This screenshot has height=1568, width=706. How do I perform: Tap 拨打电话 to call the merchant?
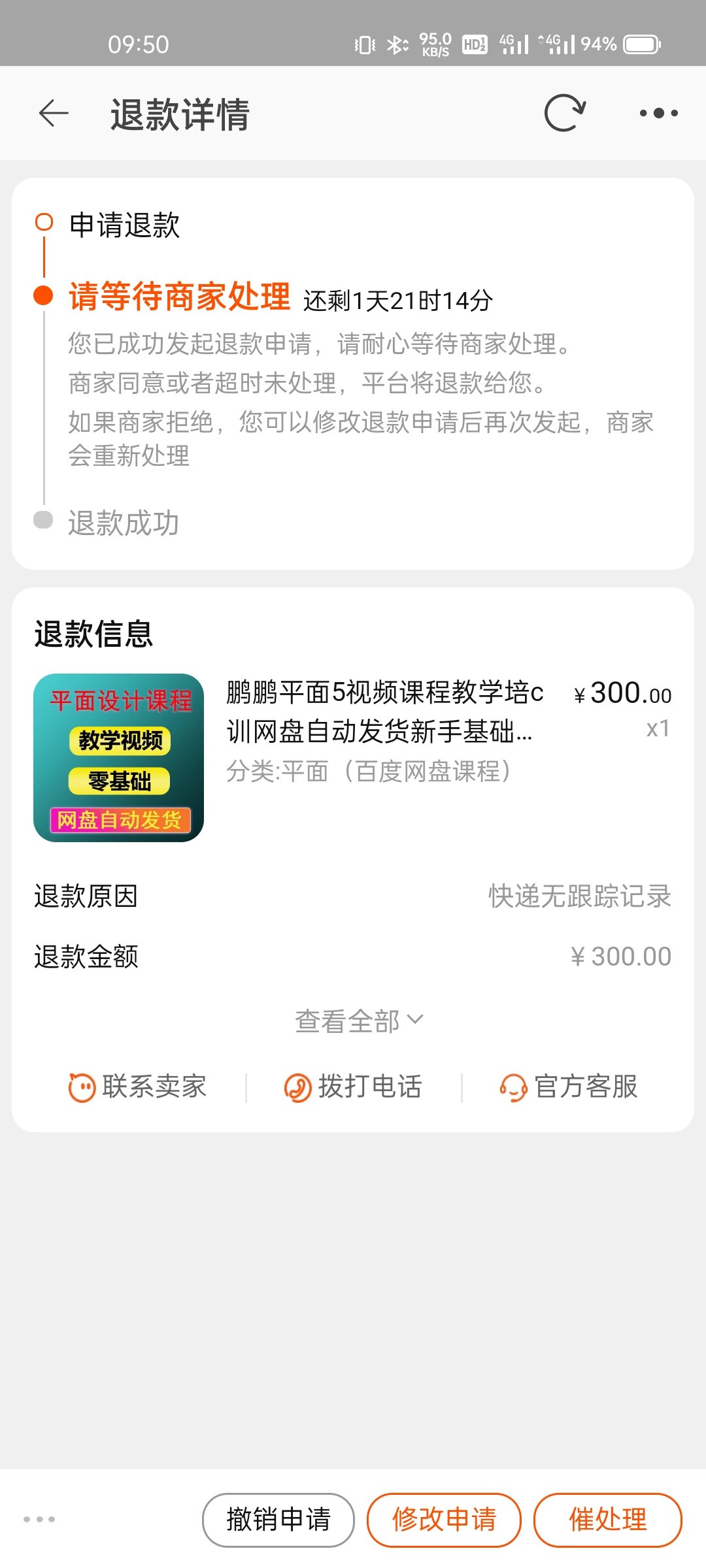(354, 1087)
